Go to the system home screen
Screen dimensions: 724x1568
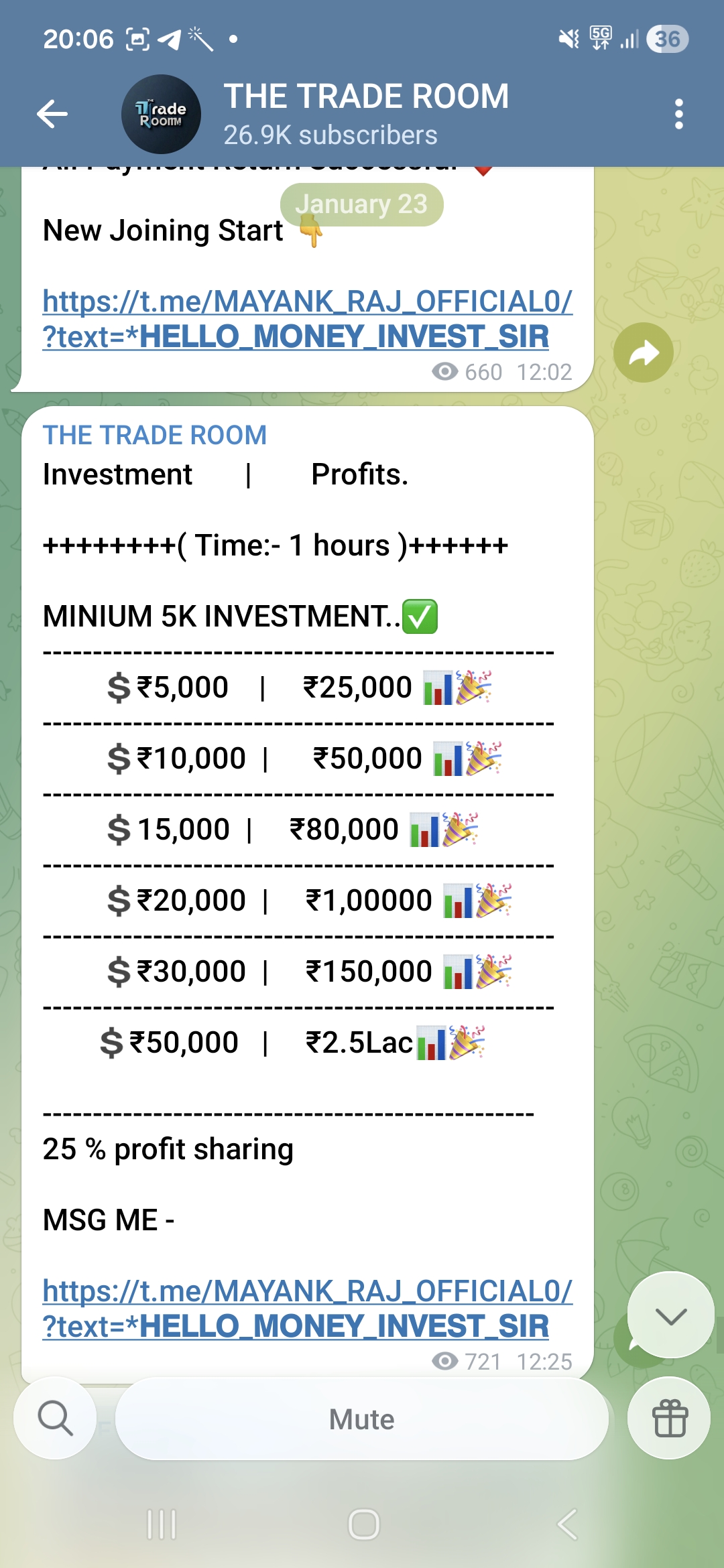click(363, 1524)
